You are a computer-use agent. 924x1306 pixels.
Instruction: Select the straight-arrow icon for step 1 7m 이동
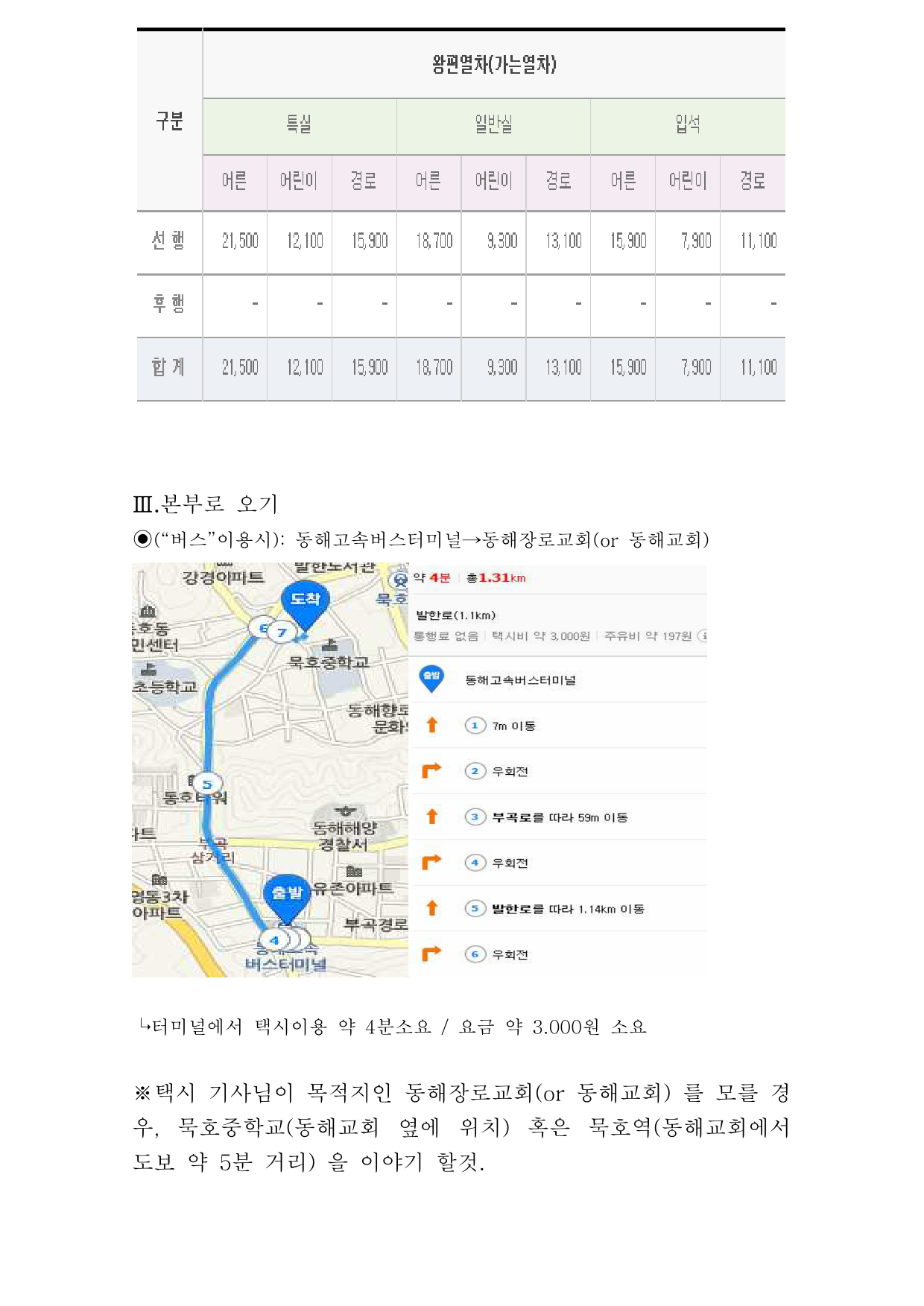(431, 723)
